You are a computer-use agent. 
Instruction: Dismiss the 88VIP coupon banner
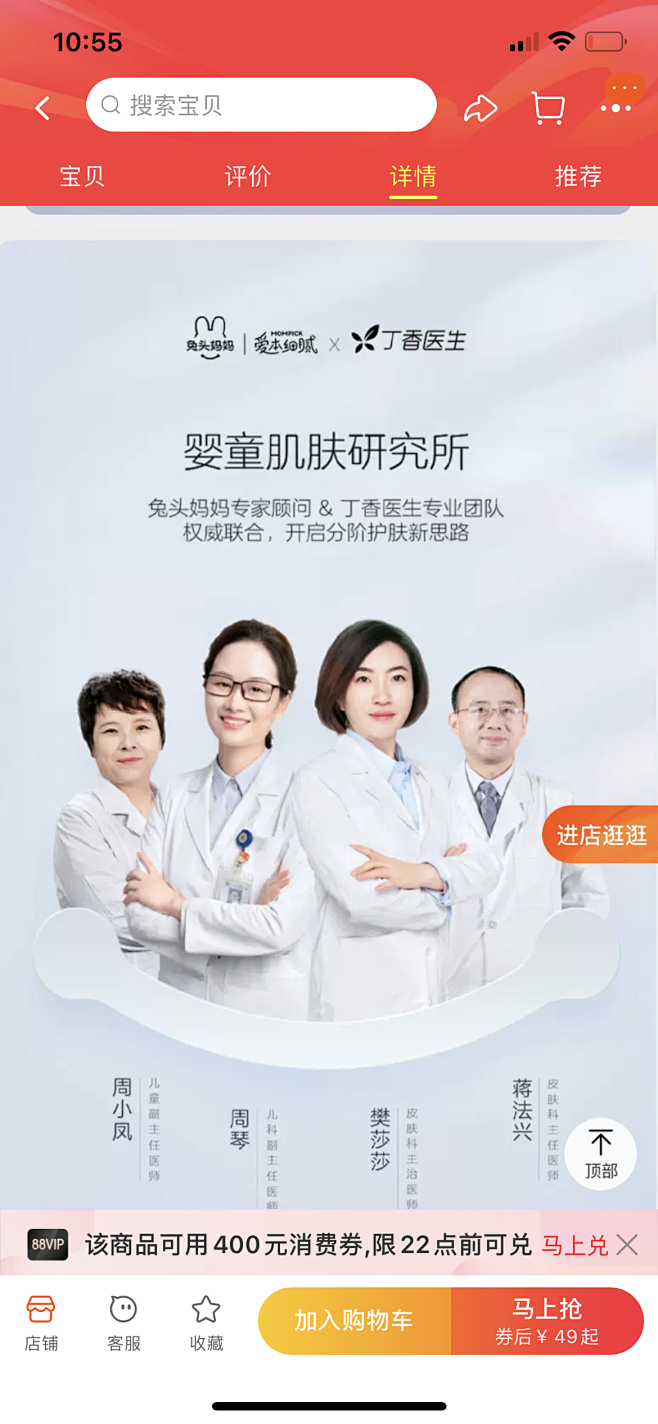tap(627, 1245)
